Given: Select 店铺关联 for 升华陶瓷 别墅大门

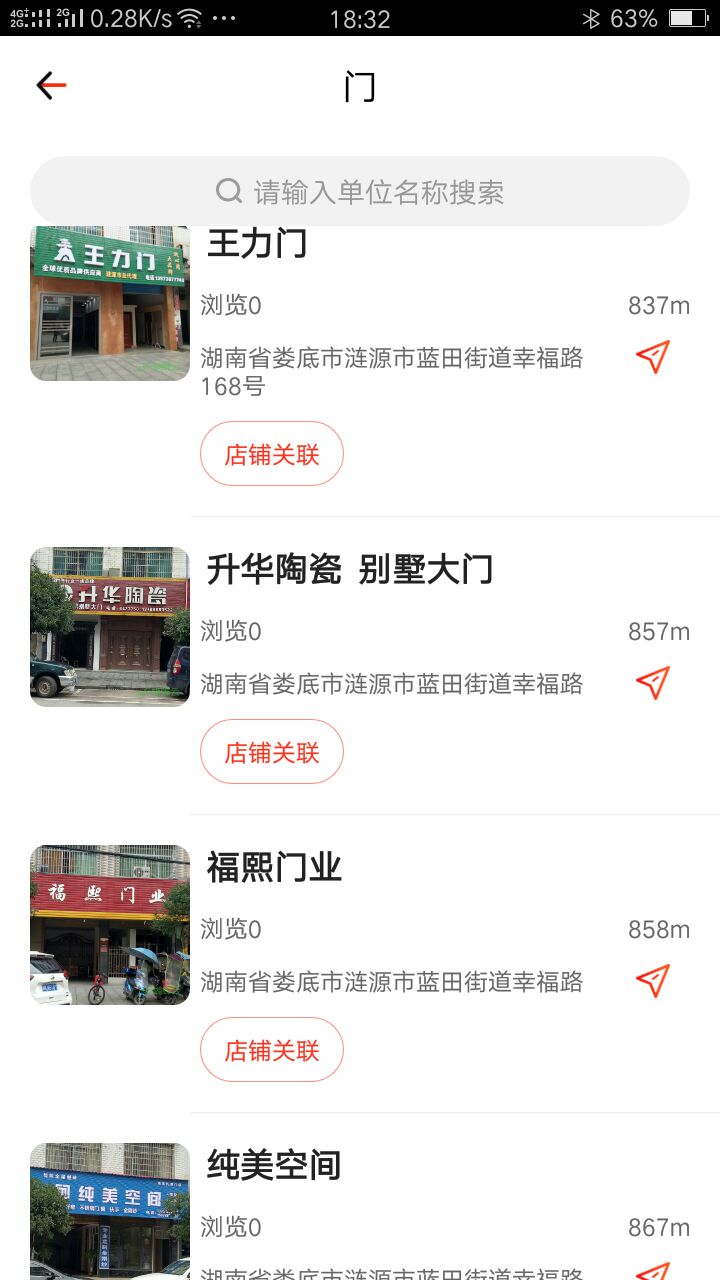Looking at the screenshot, I should pos(272,752).
